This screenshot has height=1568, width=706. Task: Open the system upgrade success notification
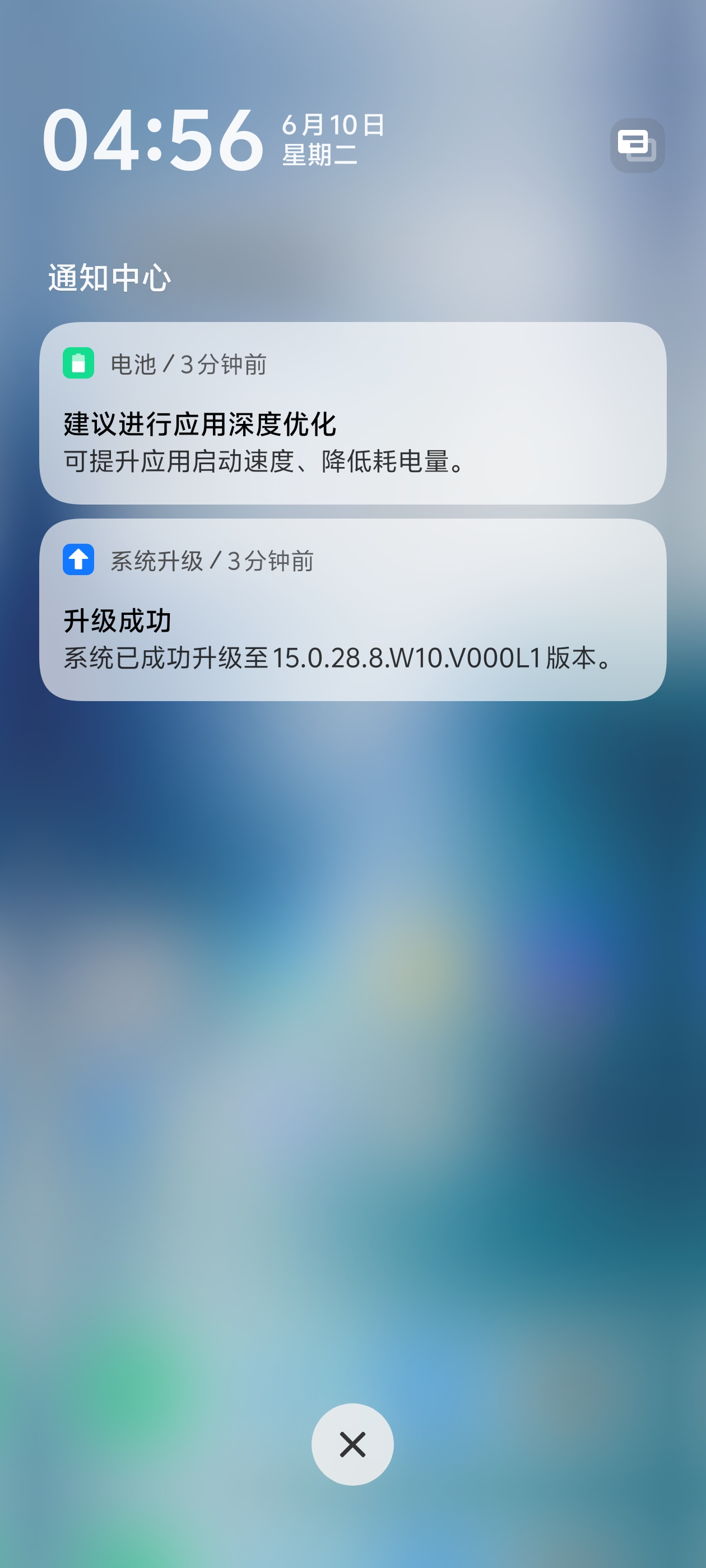click(352, 610)
